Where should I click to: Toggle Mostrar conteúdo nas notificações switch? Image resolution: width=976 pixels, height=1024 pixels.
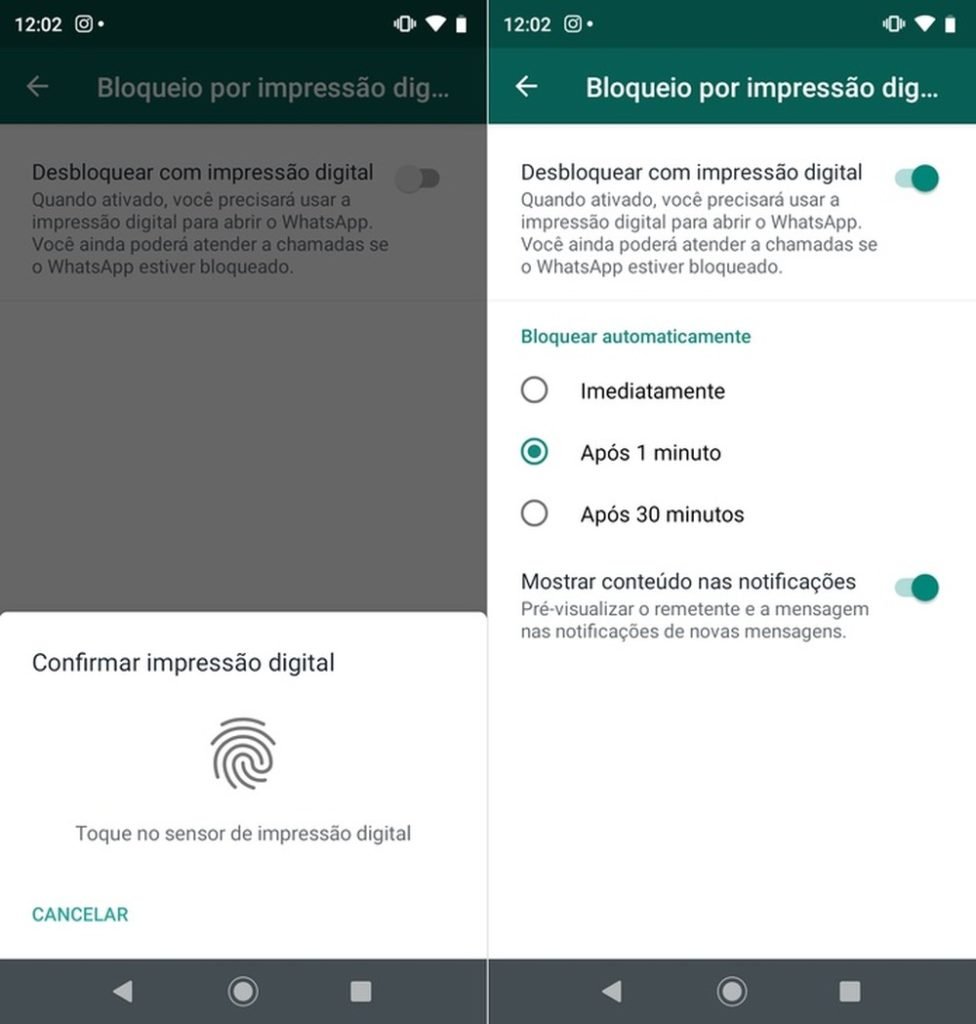[x=917, y=587]
